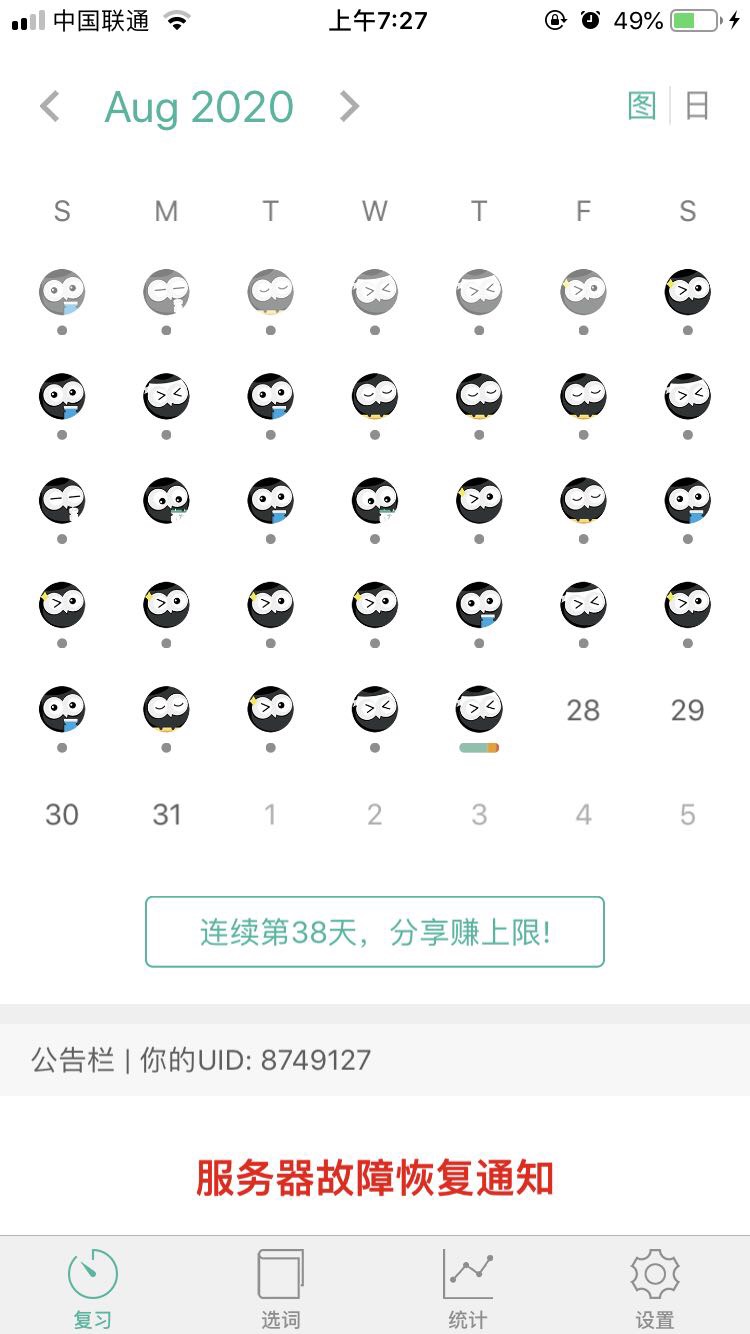Viewport: 750px width, 1334px height.
Task: Switch to the 日 calendar view
Action: pyautogui.click(x=697, y=106)
